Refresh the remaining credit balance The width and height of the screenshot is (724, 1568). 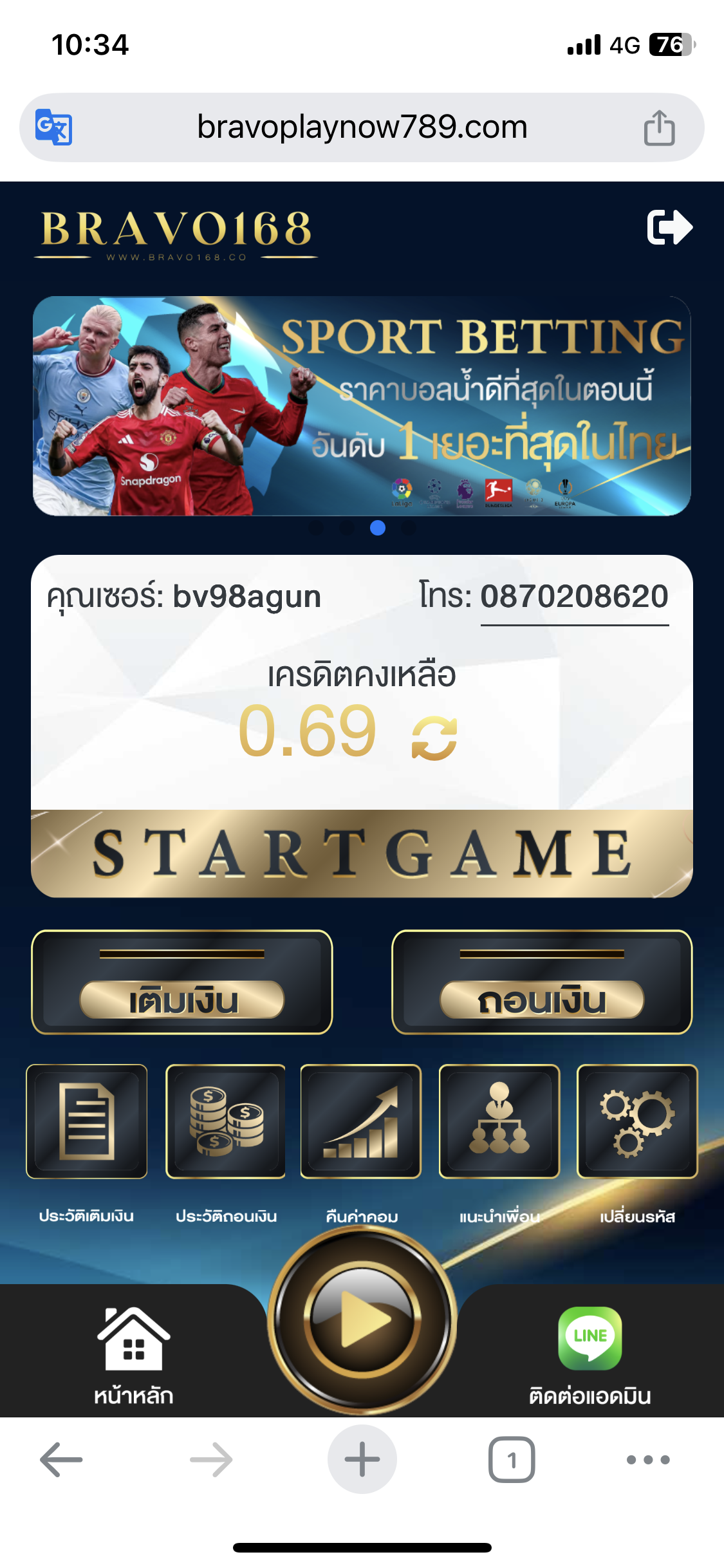(x=434, y=738)
